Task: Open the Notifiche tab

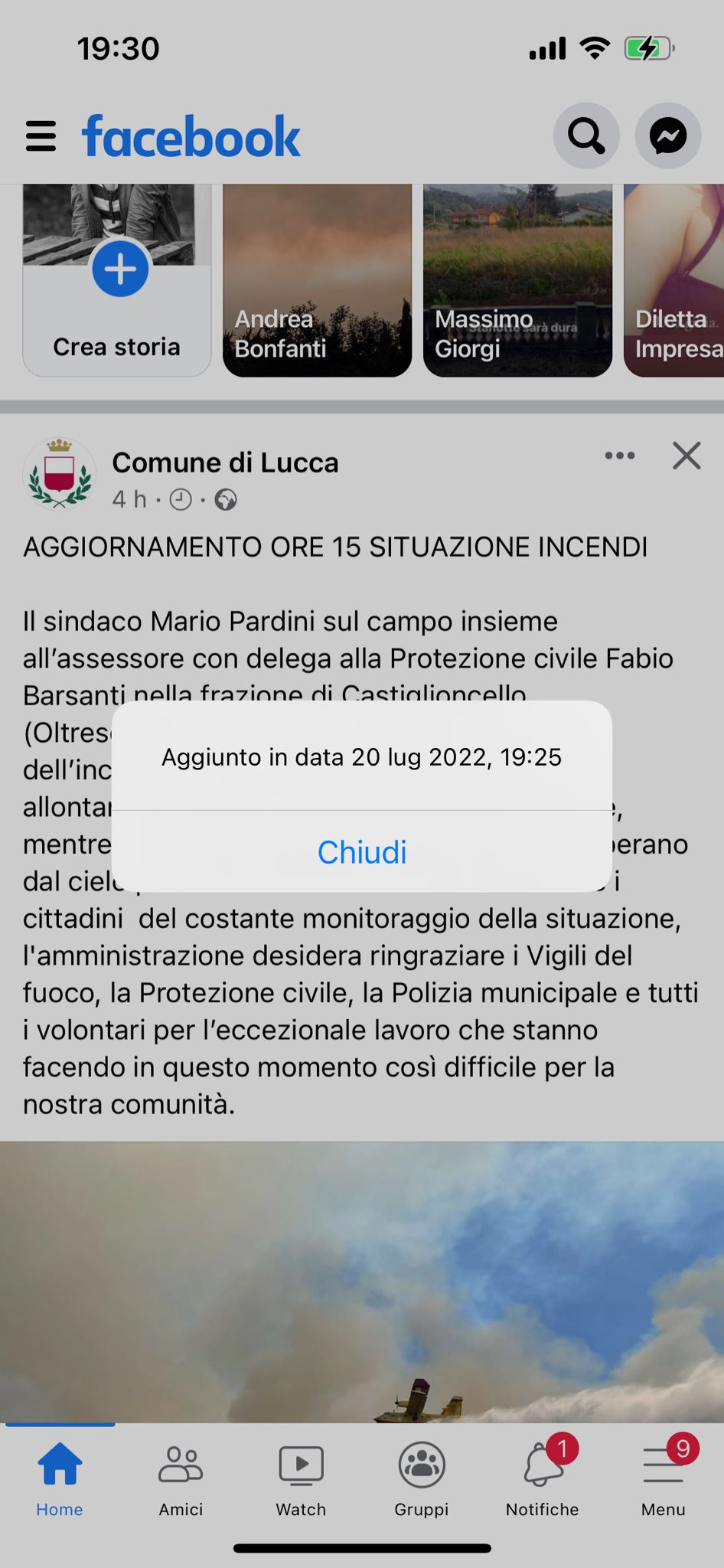Action: (543, 1478)
